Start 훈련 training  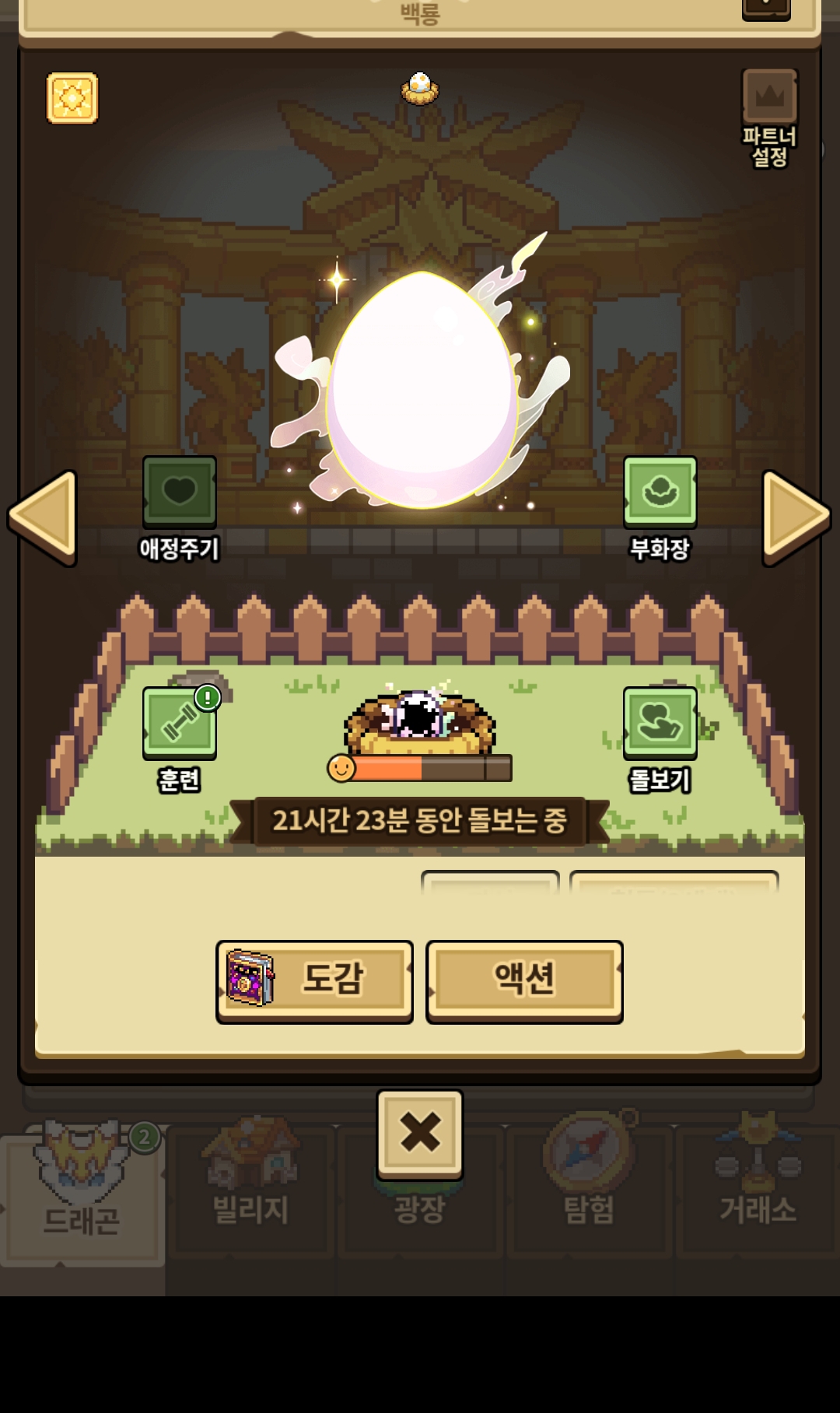point(180,738)
